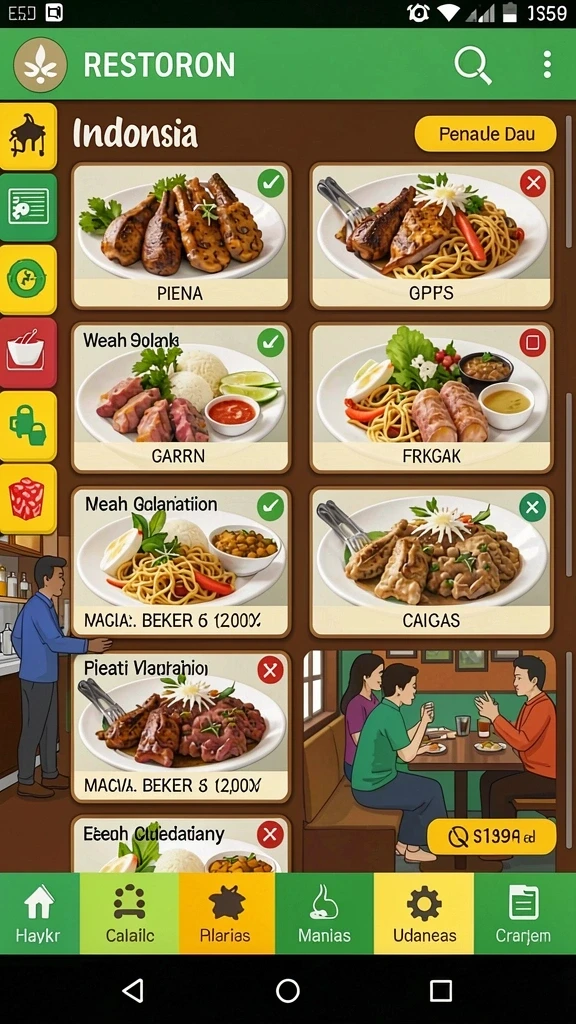576x1024 pixels.
Task: Tap the yellow Penaule Dau button
Action: tap(485, 134)
